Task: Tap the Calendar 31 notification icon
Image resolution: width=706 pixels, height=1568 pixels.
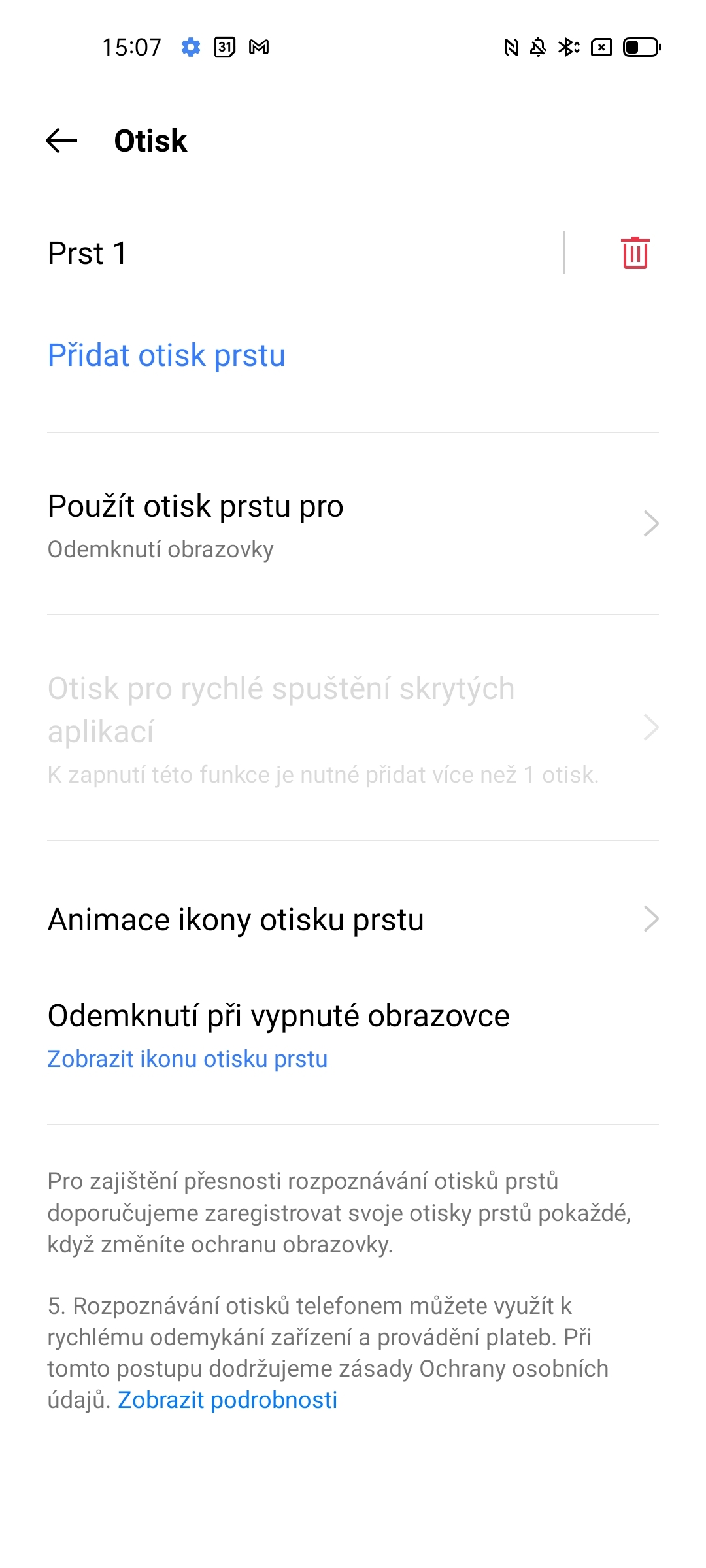Action: tap(226, 47)
